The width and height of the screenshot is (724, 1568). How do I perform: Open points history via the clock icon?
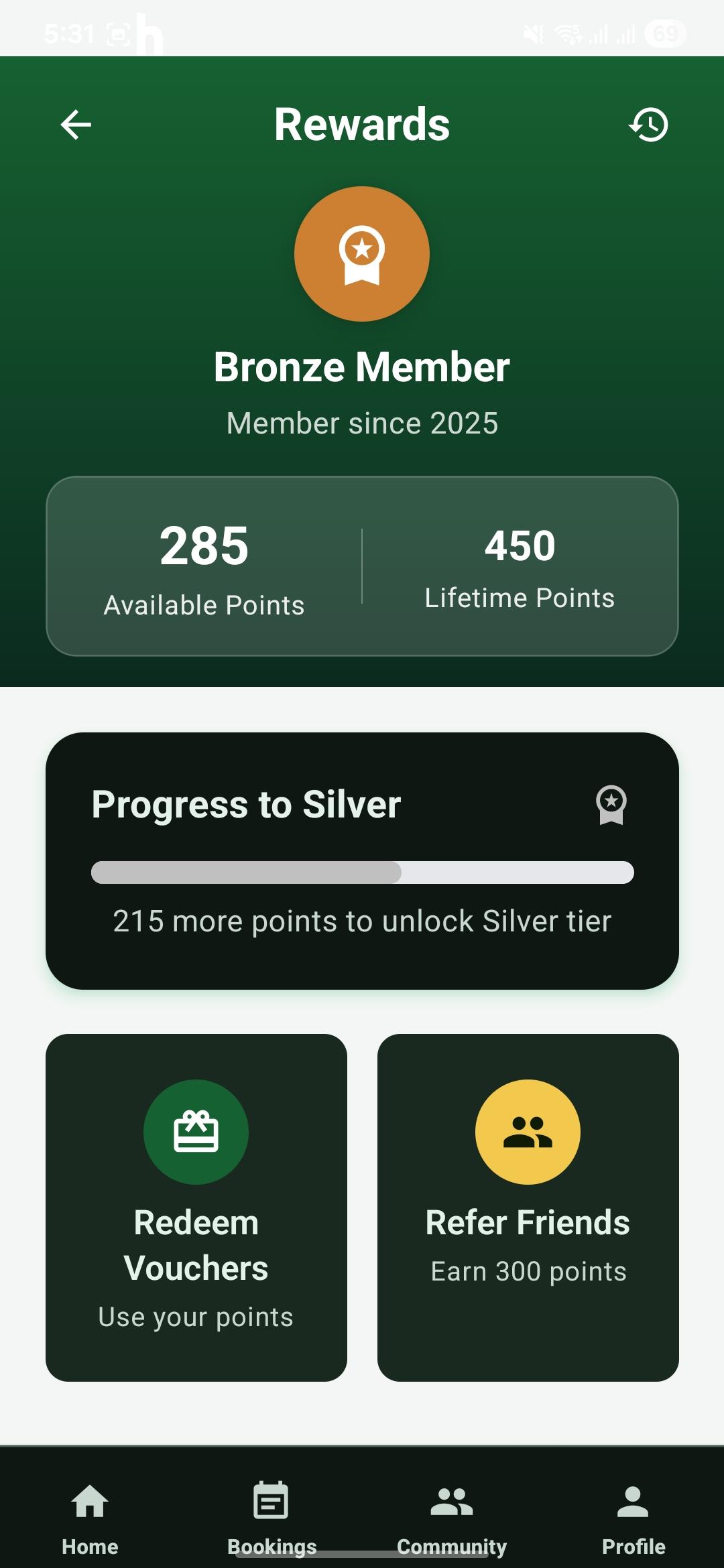[x=649, y=123]
